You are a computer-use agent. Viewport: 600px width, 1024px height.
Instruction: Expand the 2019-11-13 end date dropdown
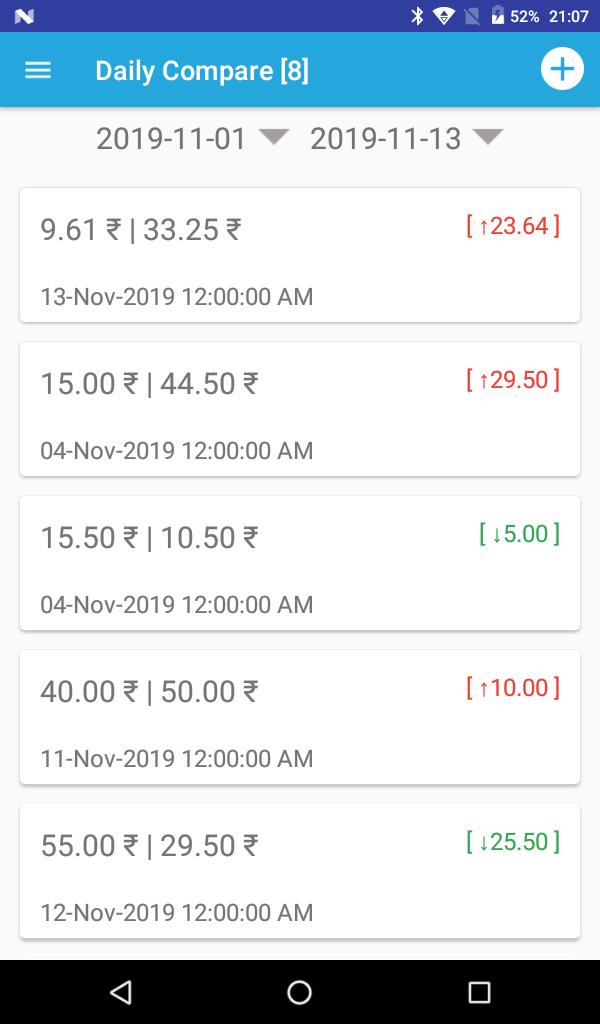coord(406,138)
